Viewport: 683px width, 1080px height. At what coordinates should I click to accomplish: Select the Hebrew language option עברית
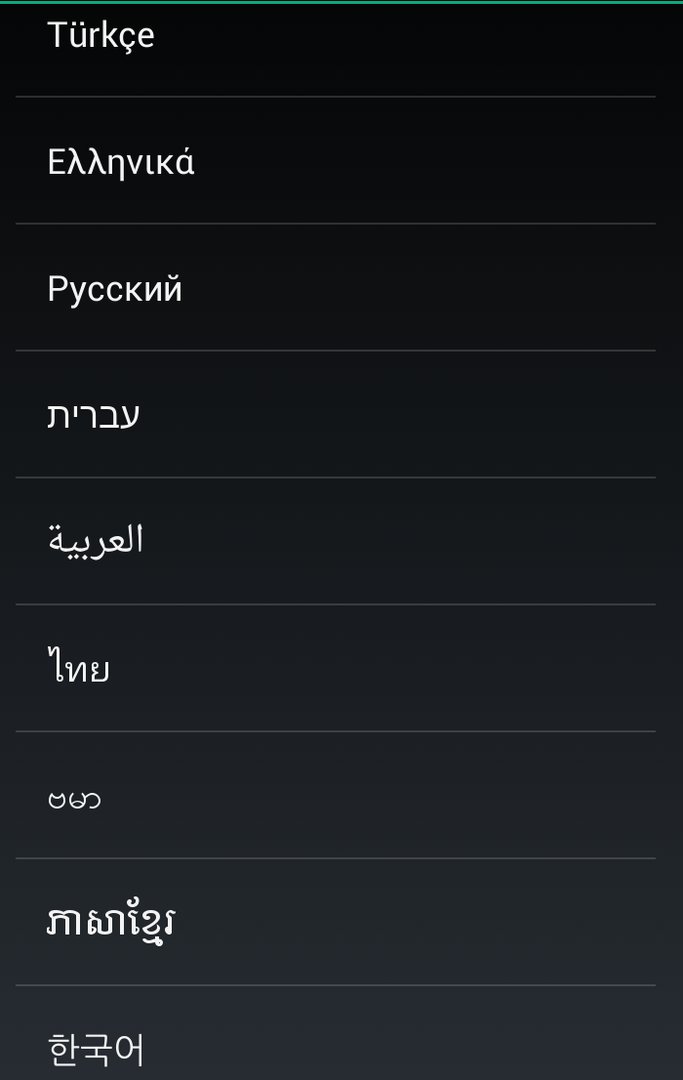[x=94, y=415]
